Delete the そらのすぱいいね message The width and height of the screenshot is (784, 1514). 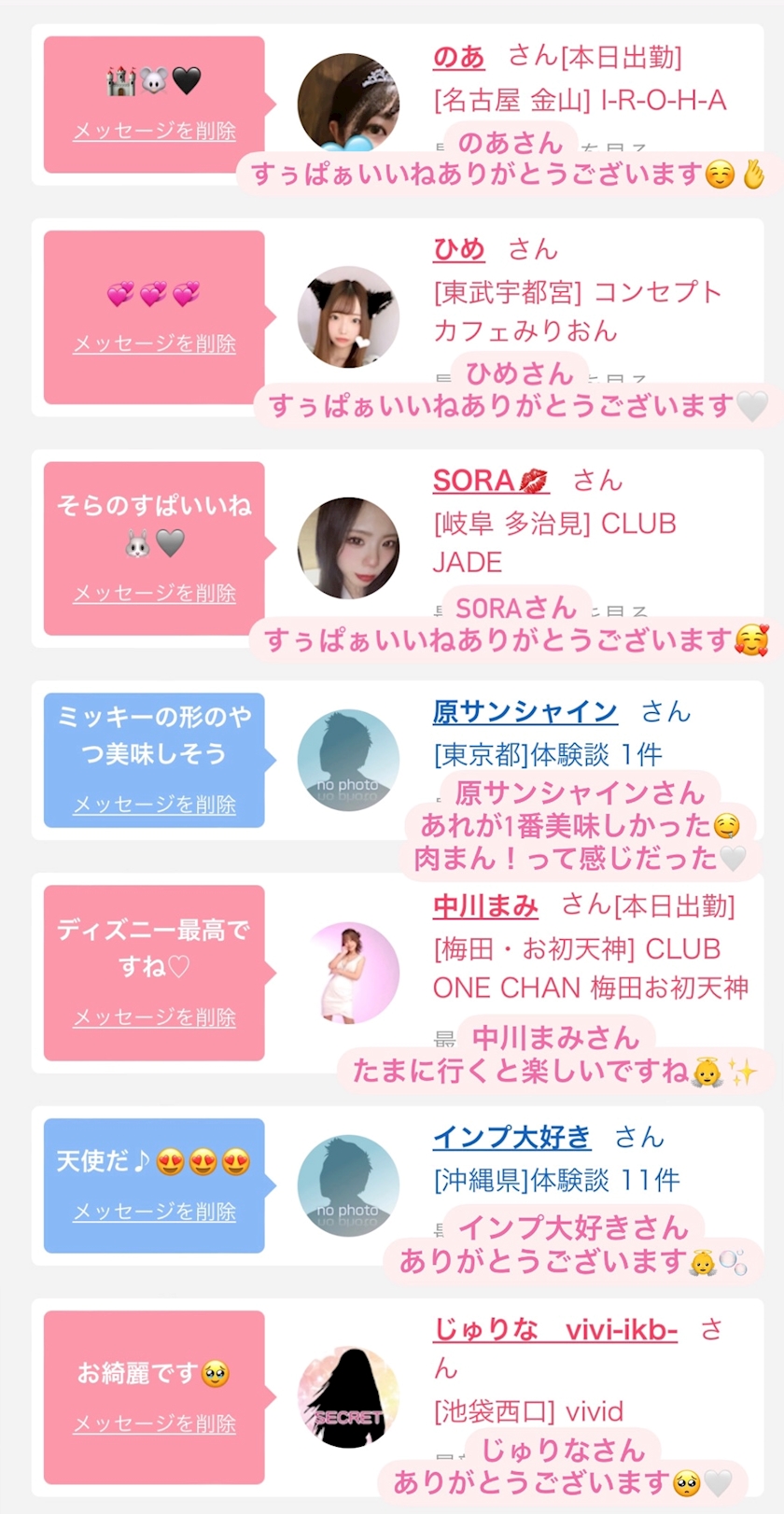[x=155, y=593]
